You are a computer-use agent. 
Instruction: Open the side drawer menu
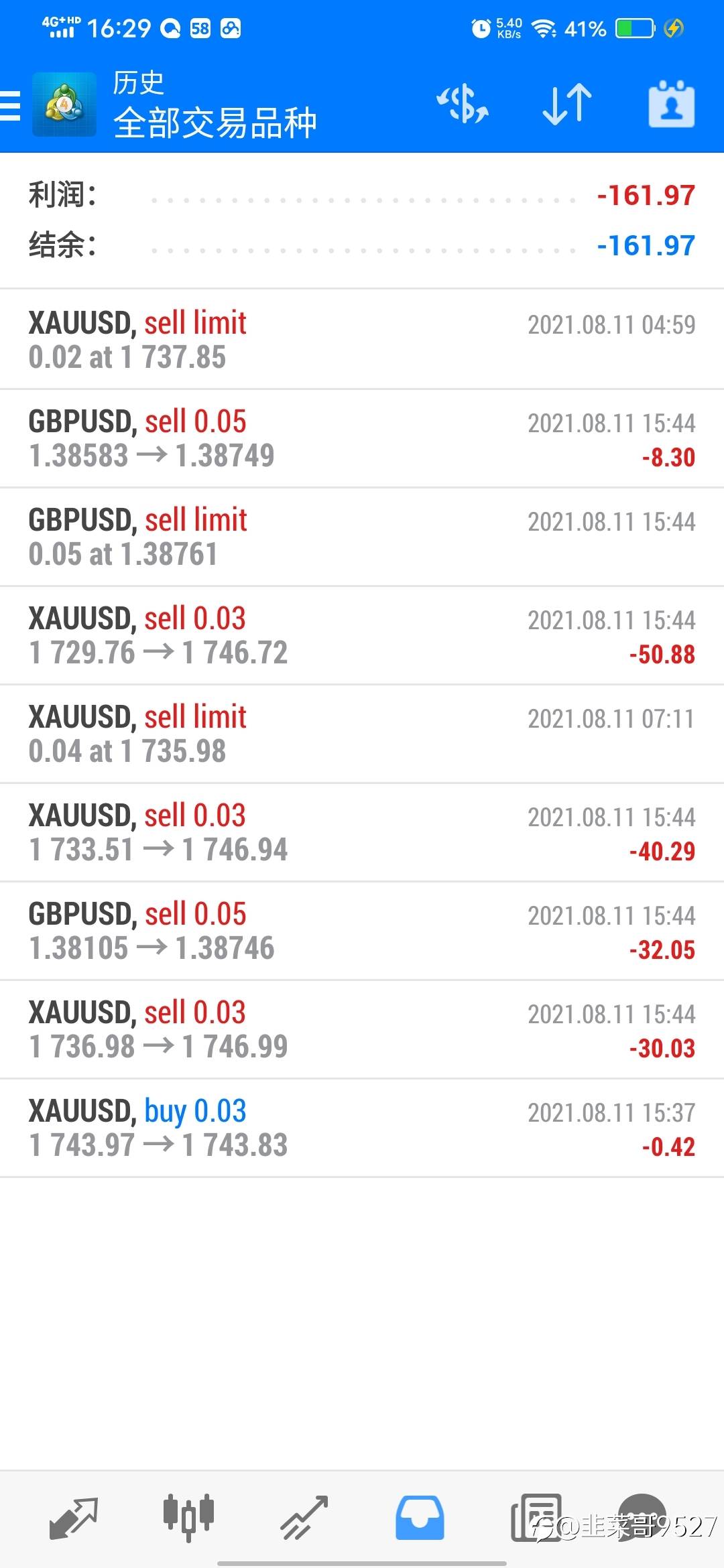(x=11, y=105)
